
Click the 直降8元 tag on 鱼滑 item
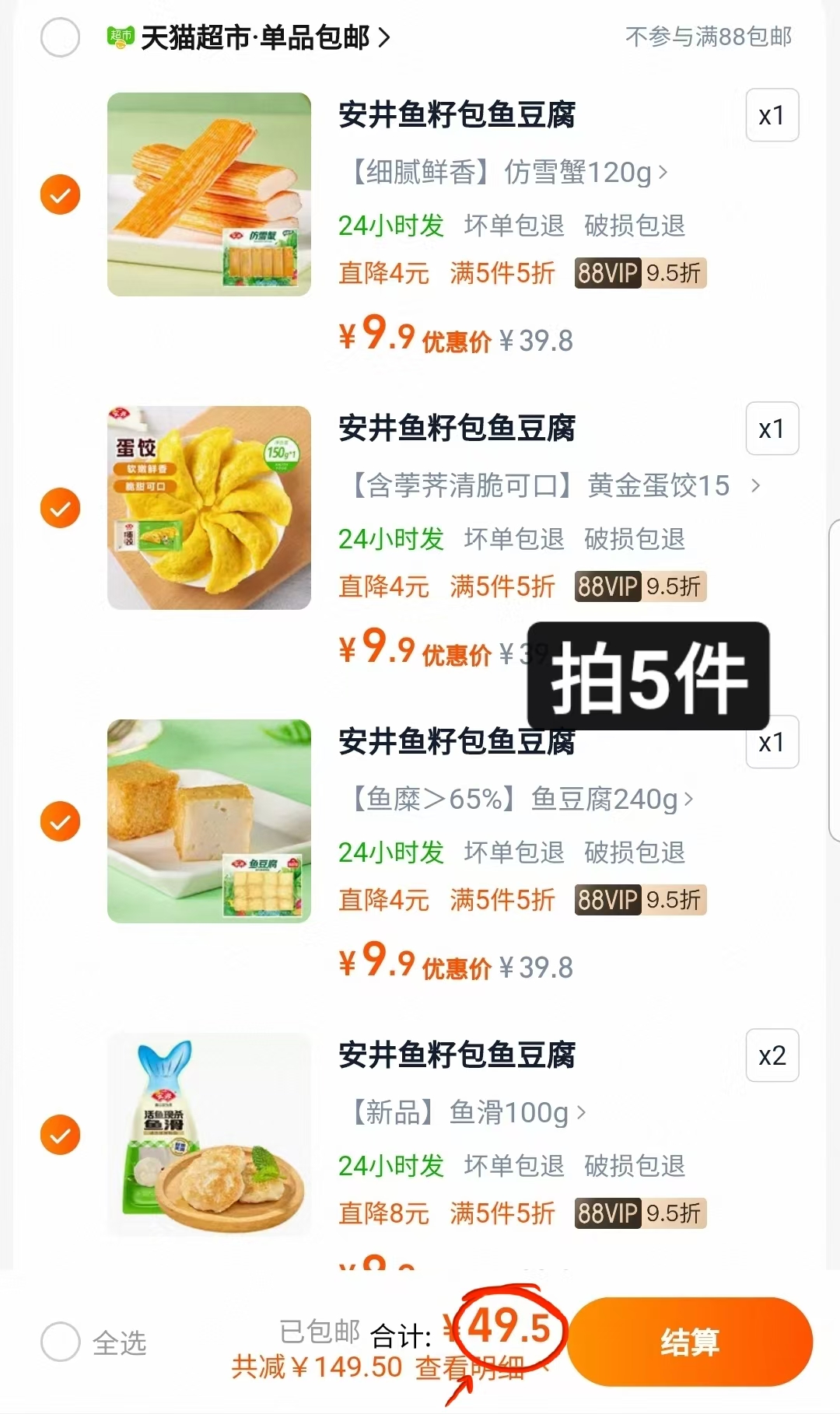pyautogui.click(x=383, y=1213)
